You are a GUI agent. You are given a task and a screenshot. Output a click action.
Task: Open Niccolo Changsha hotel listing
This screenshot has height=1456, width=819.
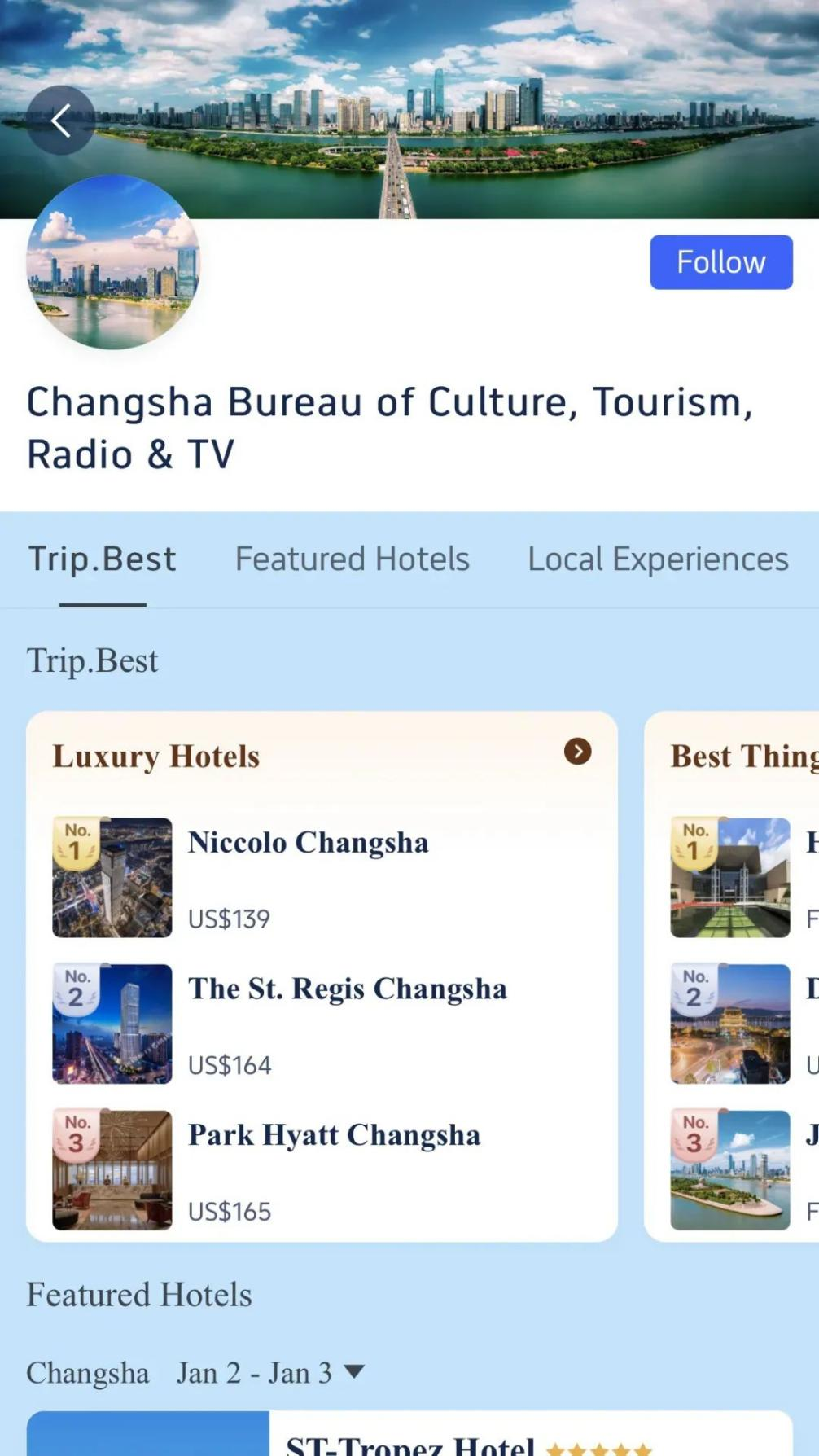tap(308, 843)
